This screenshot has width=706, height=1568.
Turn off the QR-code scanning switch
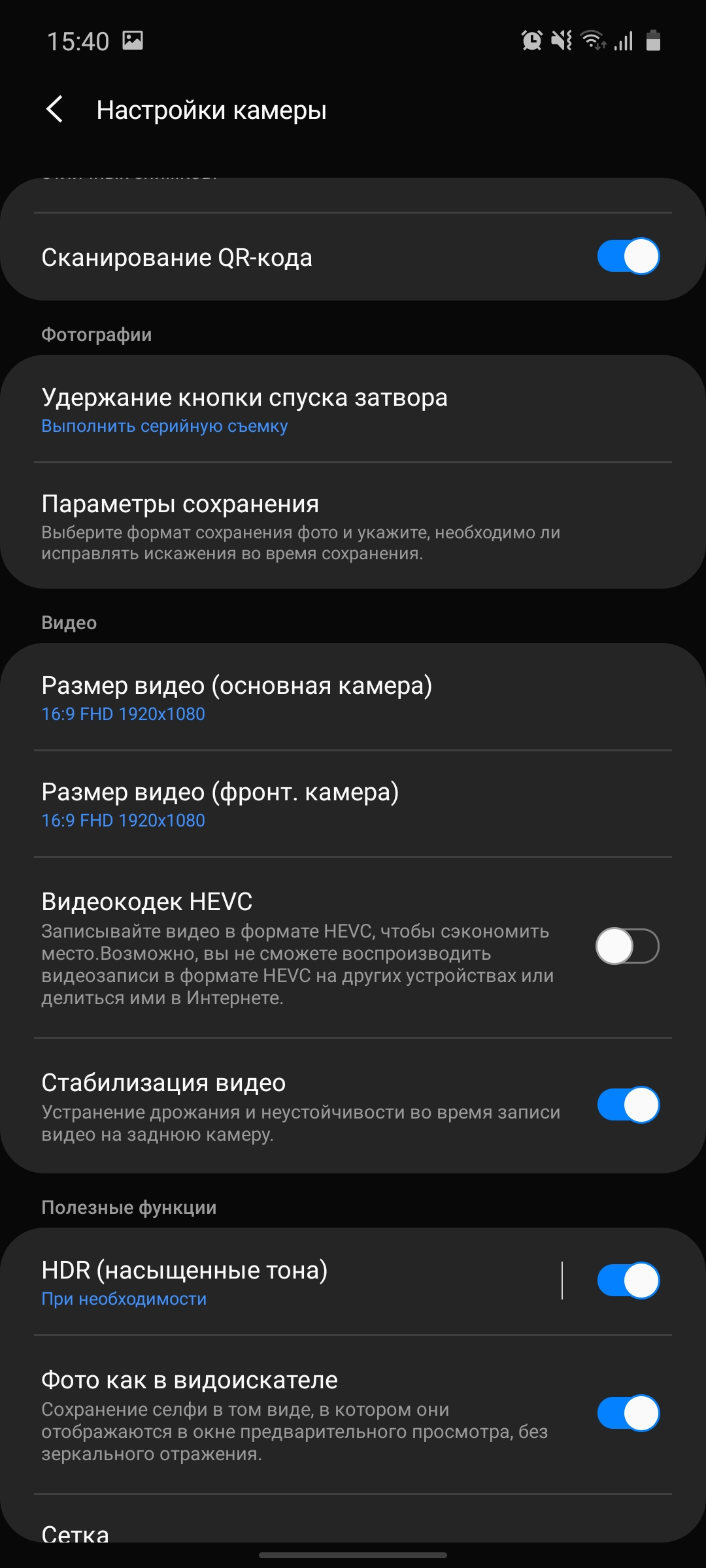[x=628, y=256]
